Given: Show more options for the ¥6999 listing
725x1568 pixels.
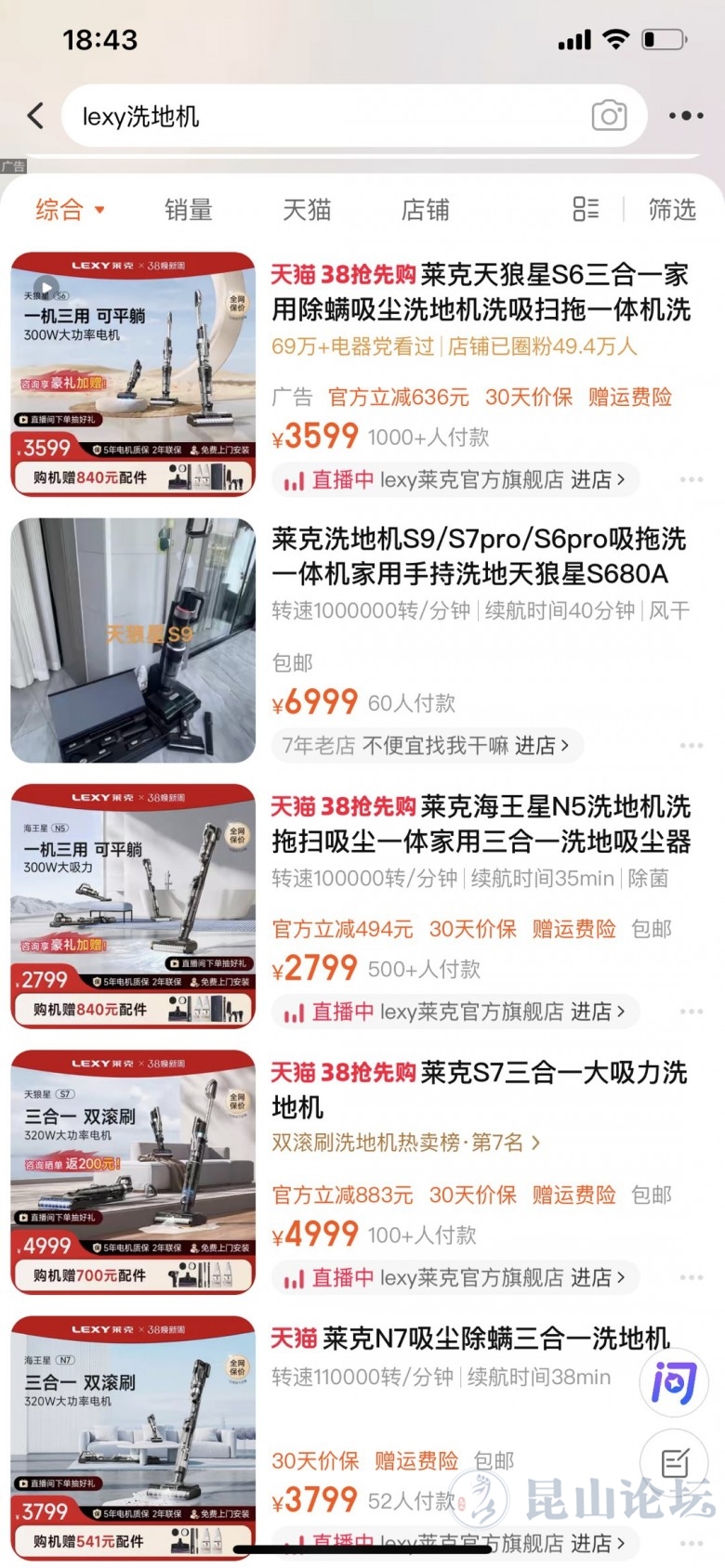Looking at the screenshot, I should [x=691, y=746].
